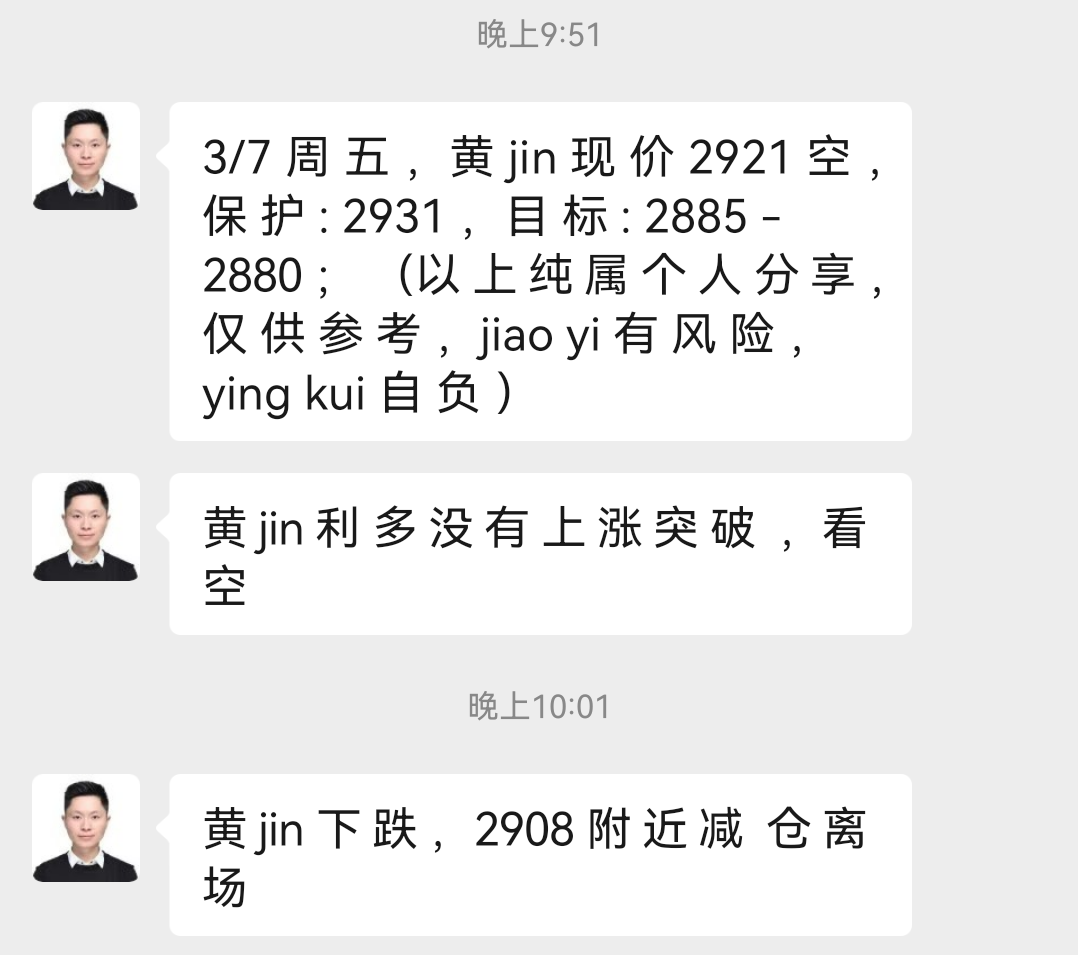
Task: Tap avatar next to 黄jin利多没有上涨突破 message
Action: (86, 527)
